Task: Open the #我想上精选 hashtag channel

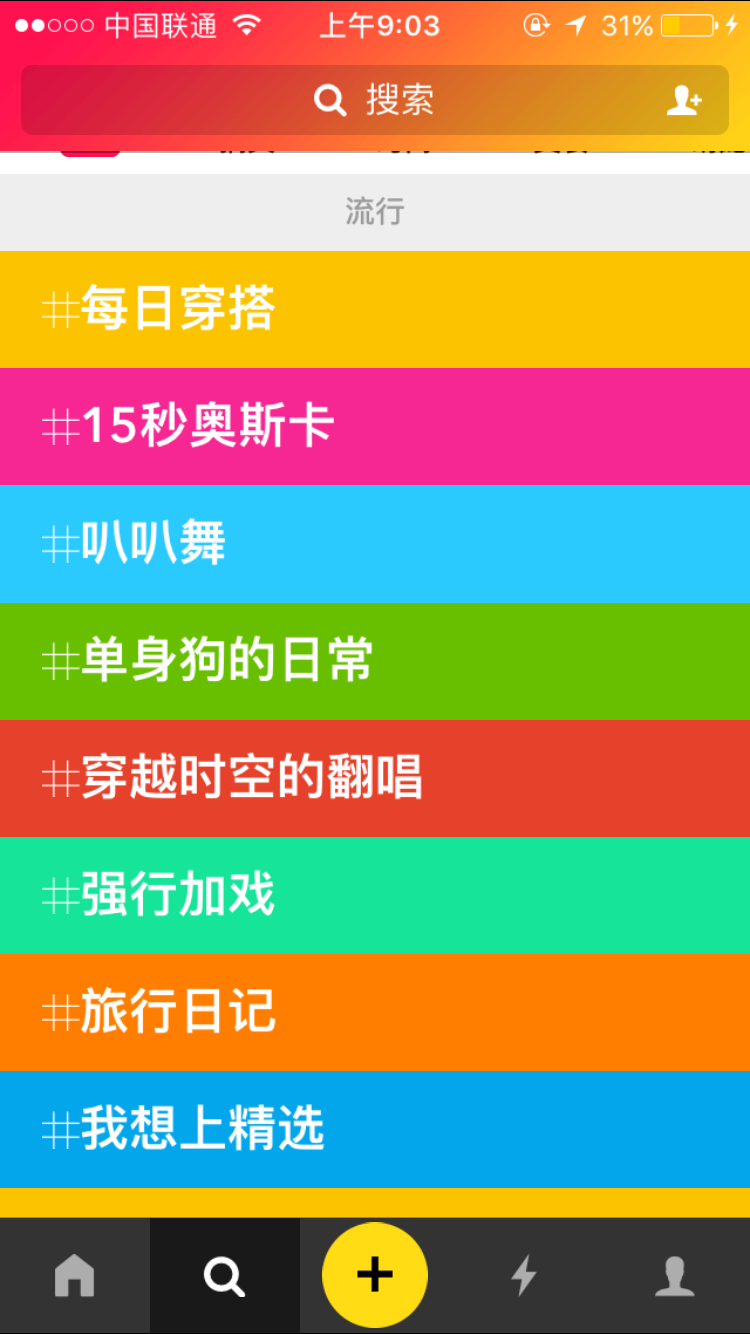Action: point(375,1129)
